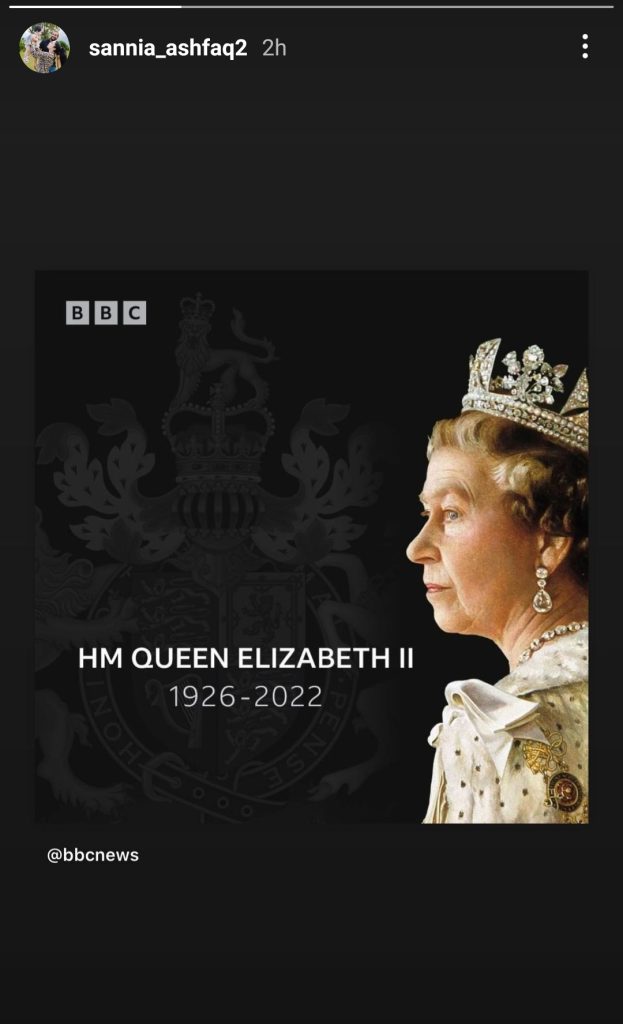
Task: Open sannia_ashfaq2's profile picture
Action: click(44, 48)
